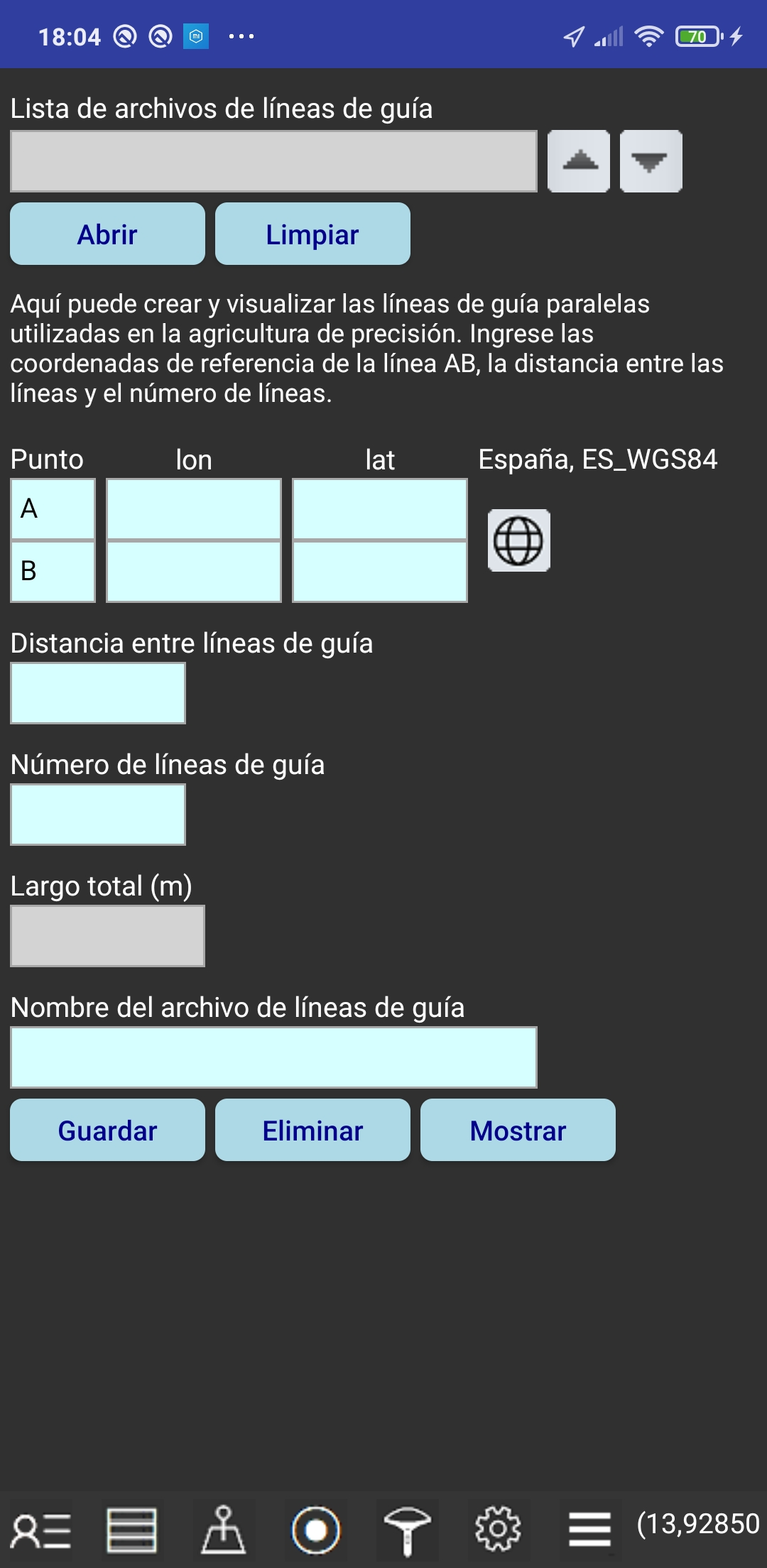767x1568 pixels.
Task: Tap the circular record icon in toolbar
Action: [x=316, y=1529]
